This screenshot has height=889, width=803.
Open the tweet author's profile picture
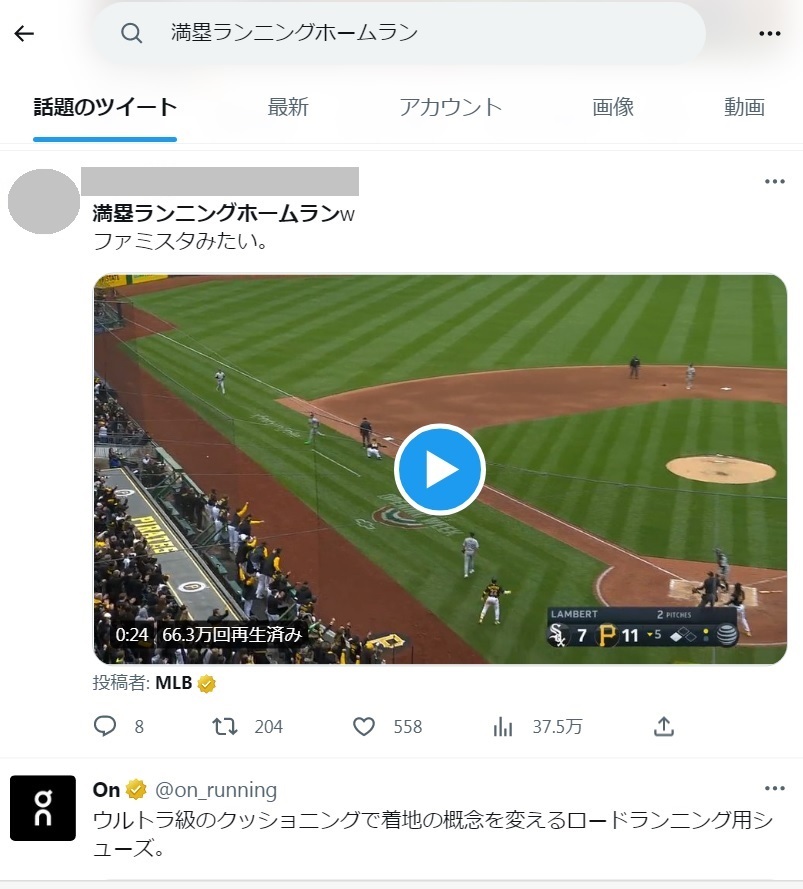[43, 202]
